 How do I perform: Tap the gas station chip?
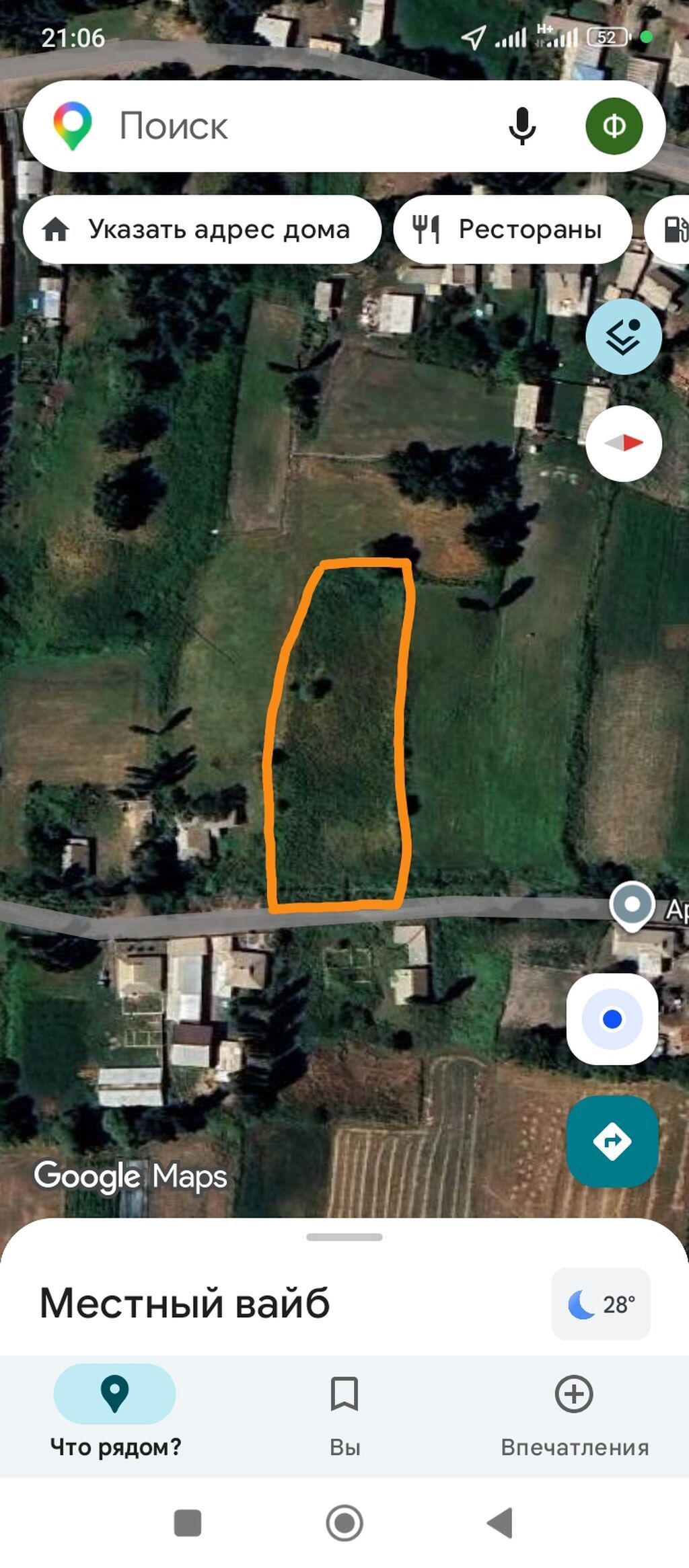point(669,229)
